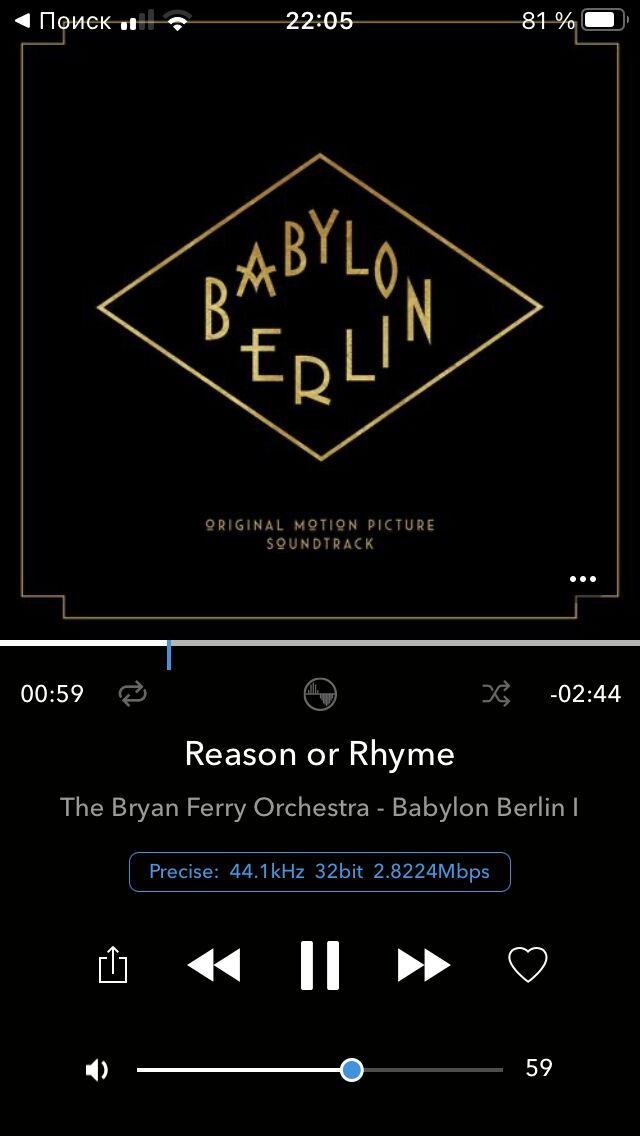640x1136 pixels.
Task: Tap the Precise 44.1kHz 32bit audio info badge
Action: pyautogui.click(x=320, y=872)
